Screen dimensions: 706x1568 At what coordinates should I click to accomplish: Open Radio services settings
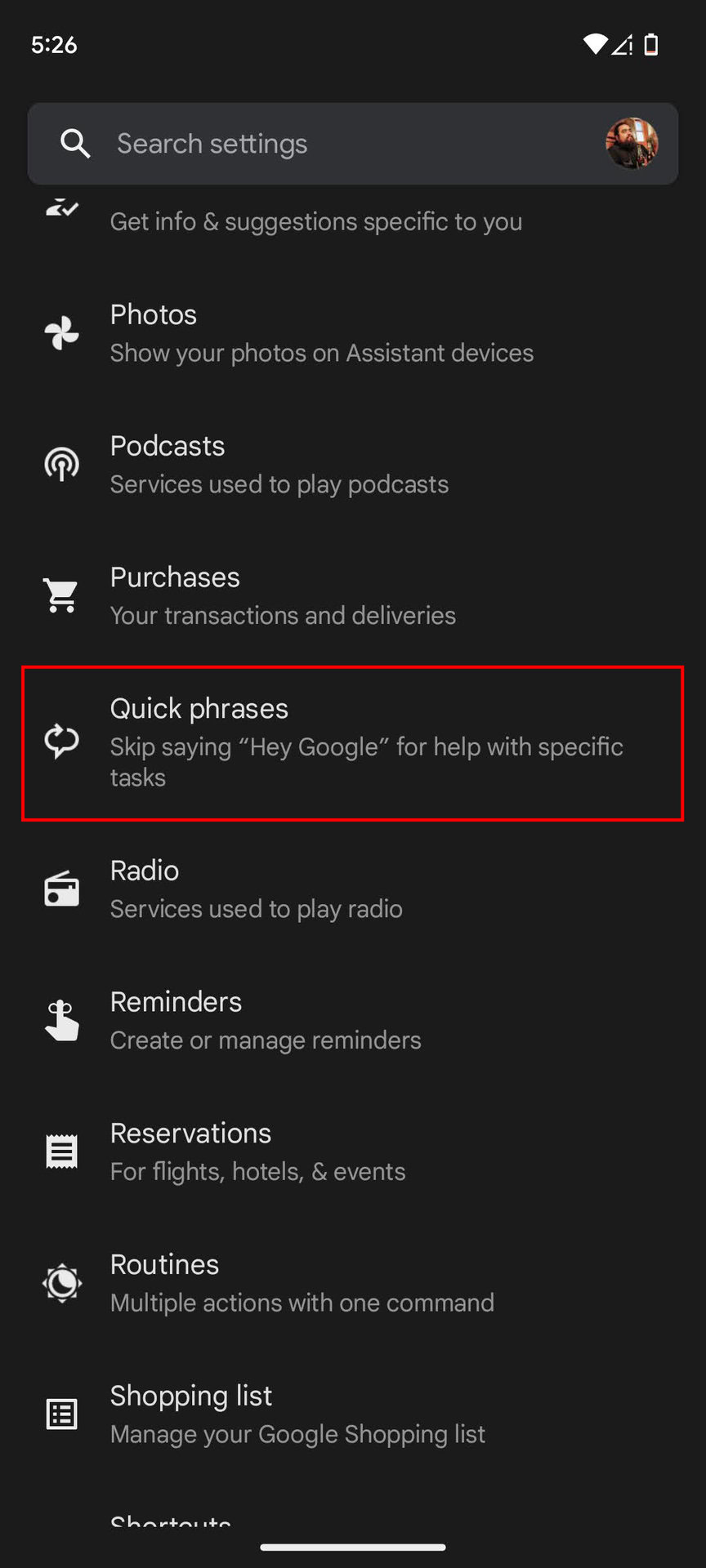[351, 889]
